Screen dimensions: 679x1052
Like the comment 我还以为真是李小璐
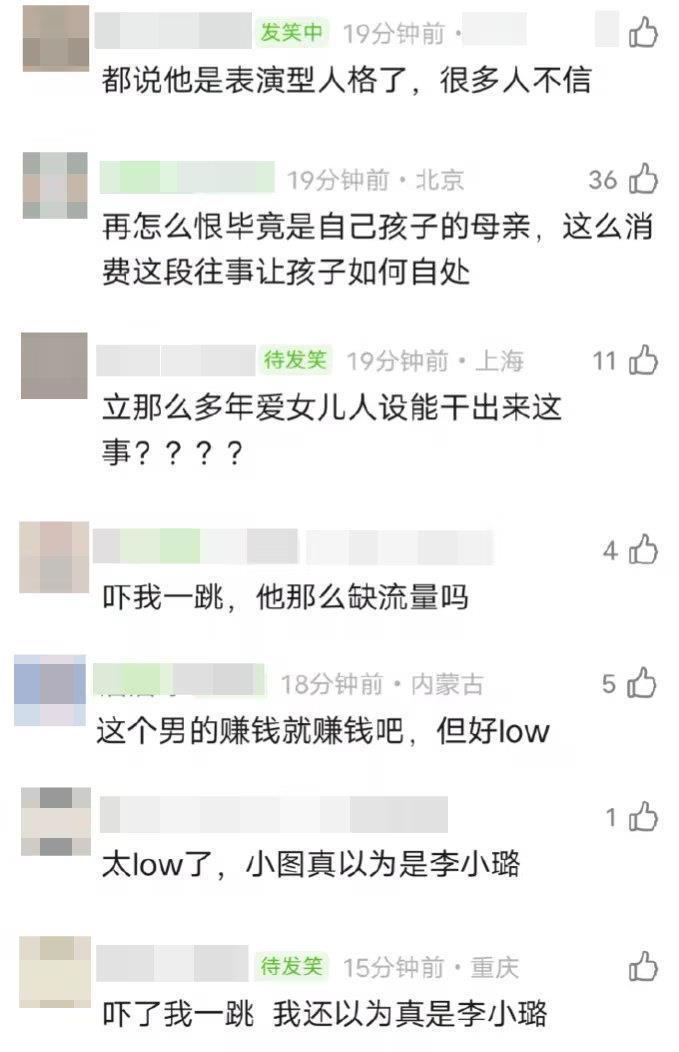click(643, 967)
